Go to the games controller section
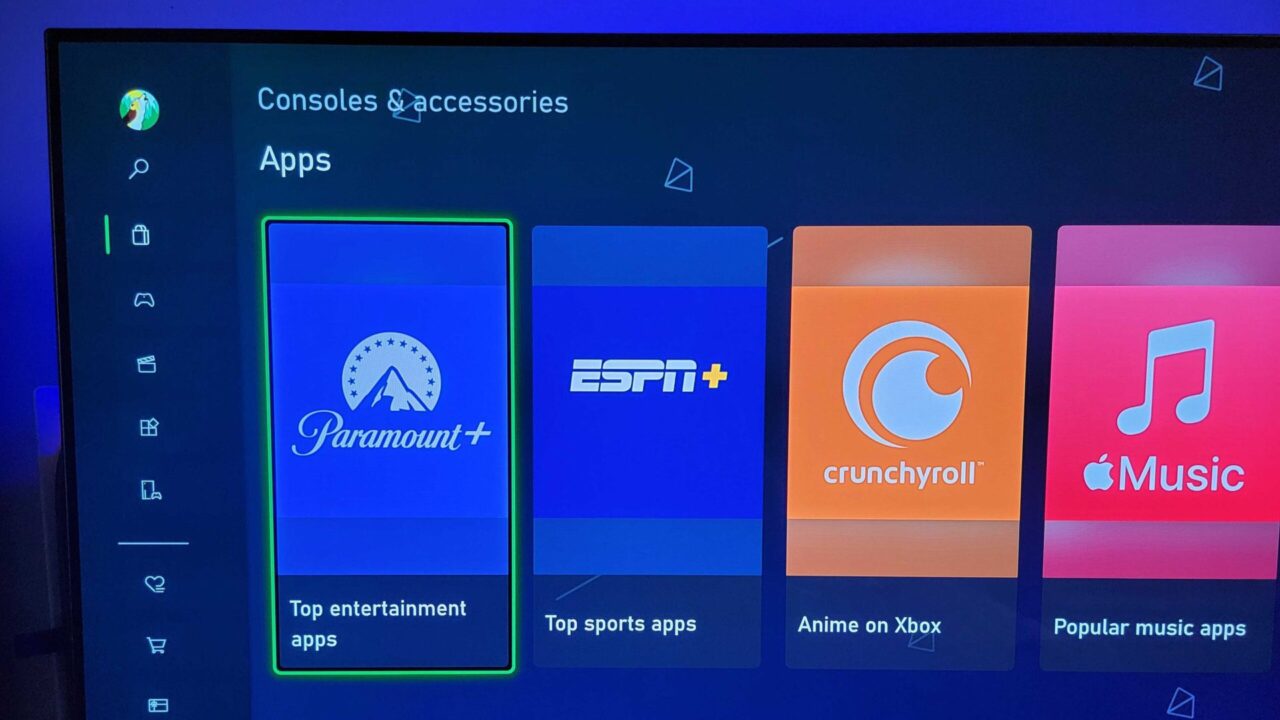The image size is (1280, 720). [144, 299]
